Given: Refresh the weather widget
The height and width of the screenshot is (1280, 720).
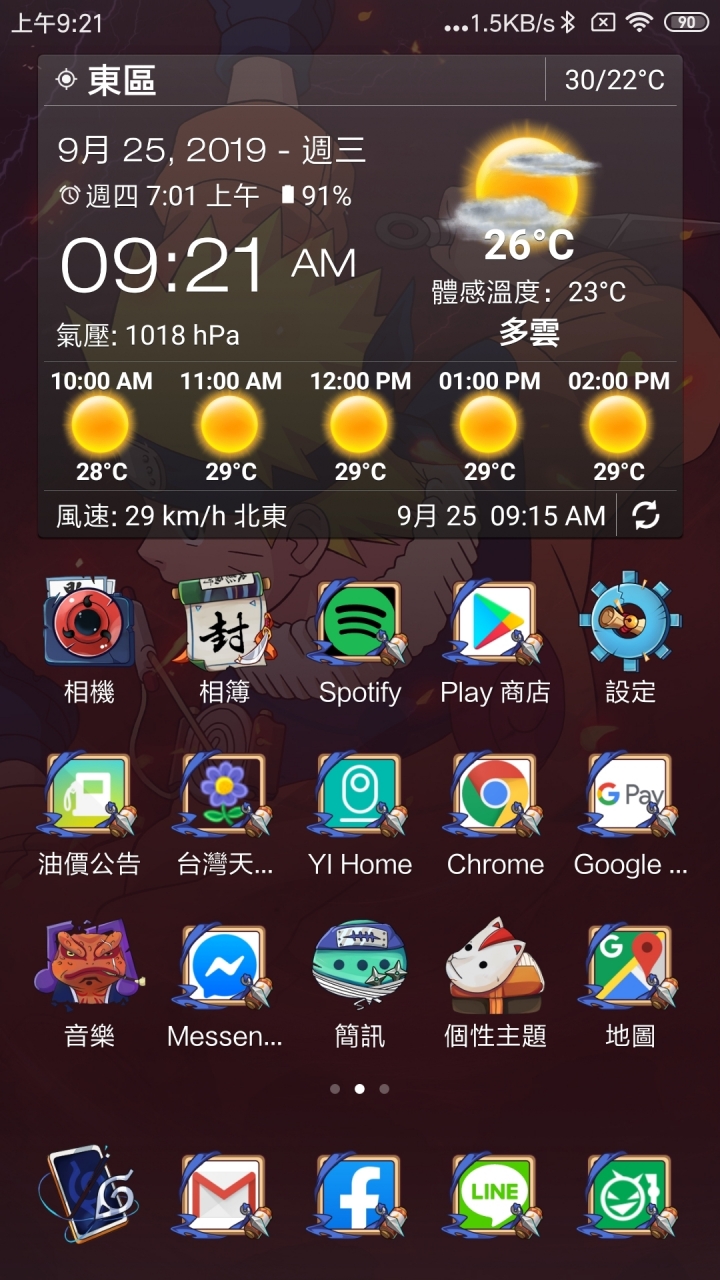Looking at the screenshot, I should tap(646, 515).
